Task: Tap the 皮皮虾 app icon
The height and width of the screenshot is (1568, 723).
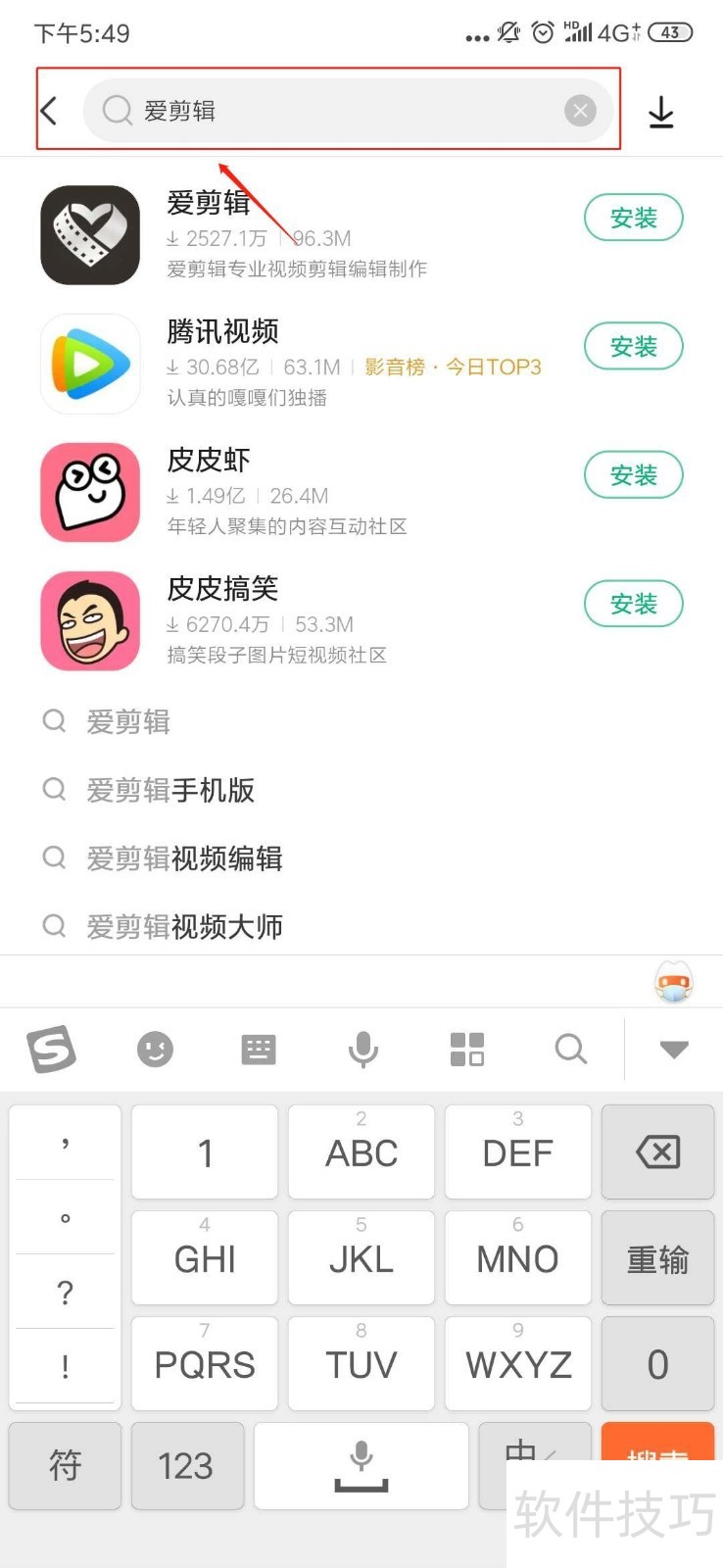Action: 89,492
